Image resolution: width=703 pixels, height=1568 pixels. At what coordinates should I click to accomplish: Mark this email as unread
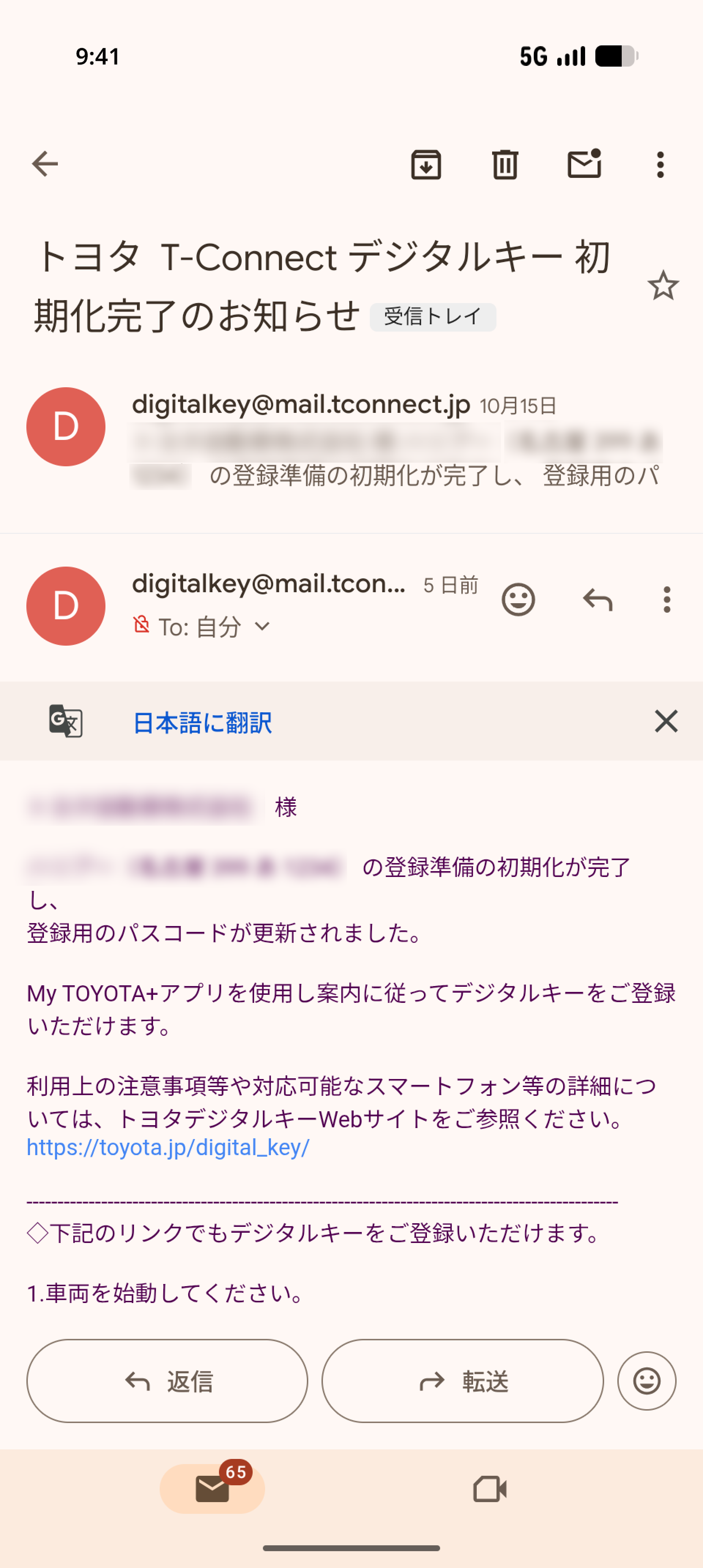point(584,164)
